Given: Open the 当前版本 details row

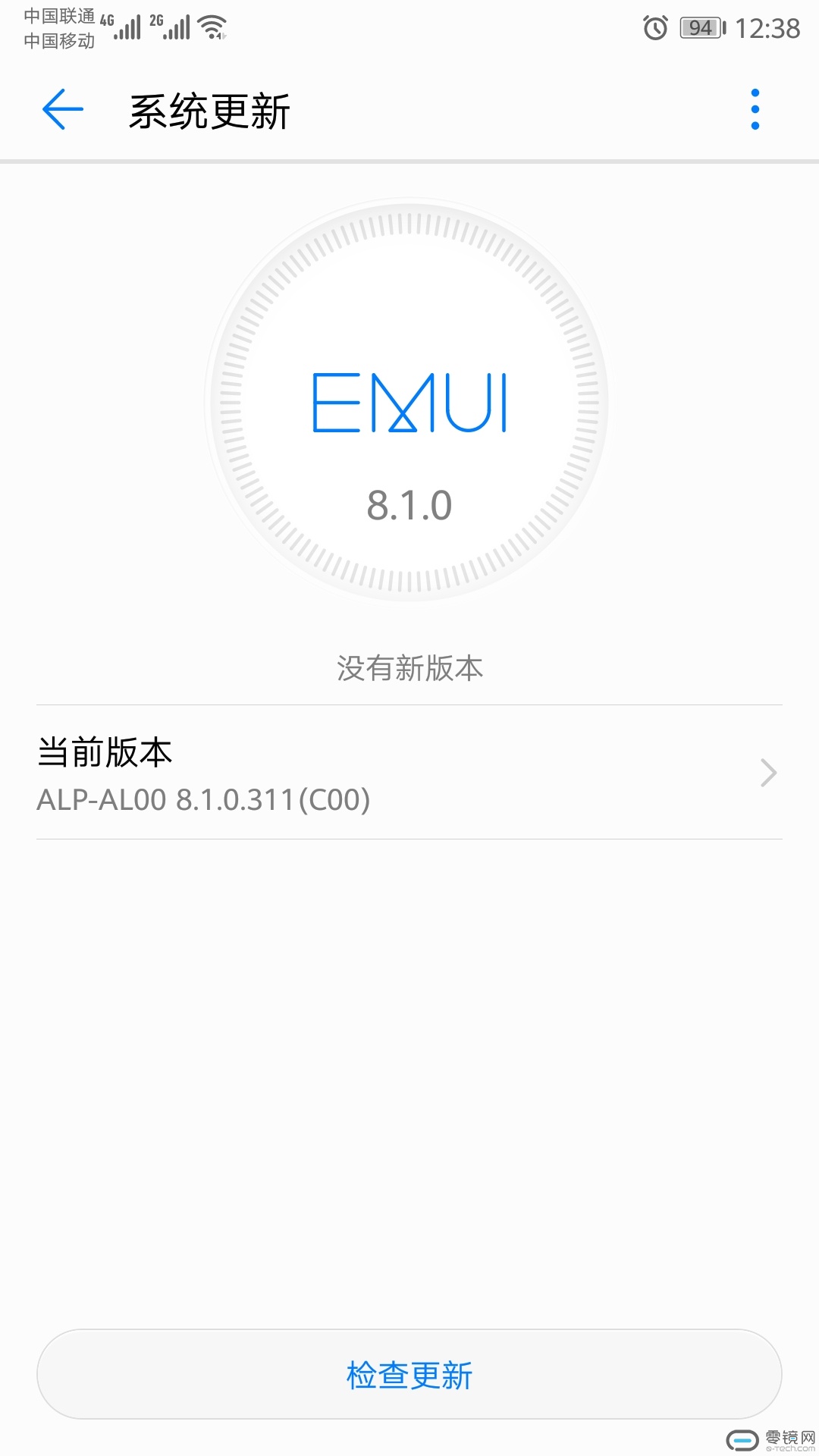Looking at the screenshot, I should coord(409,773).
